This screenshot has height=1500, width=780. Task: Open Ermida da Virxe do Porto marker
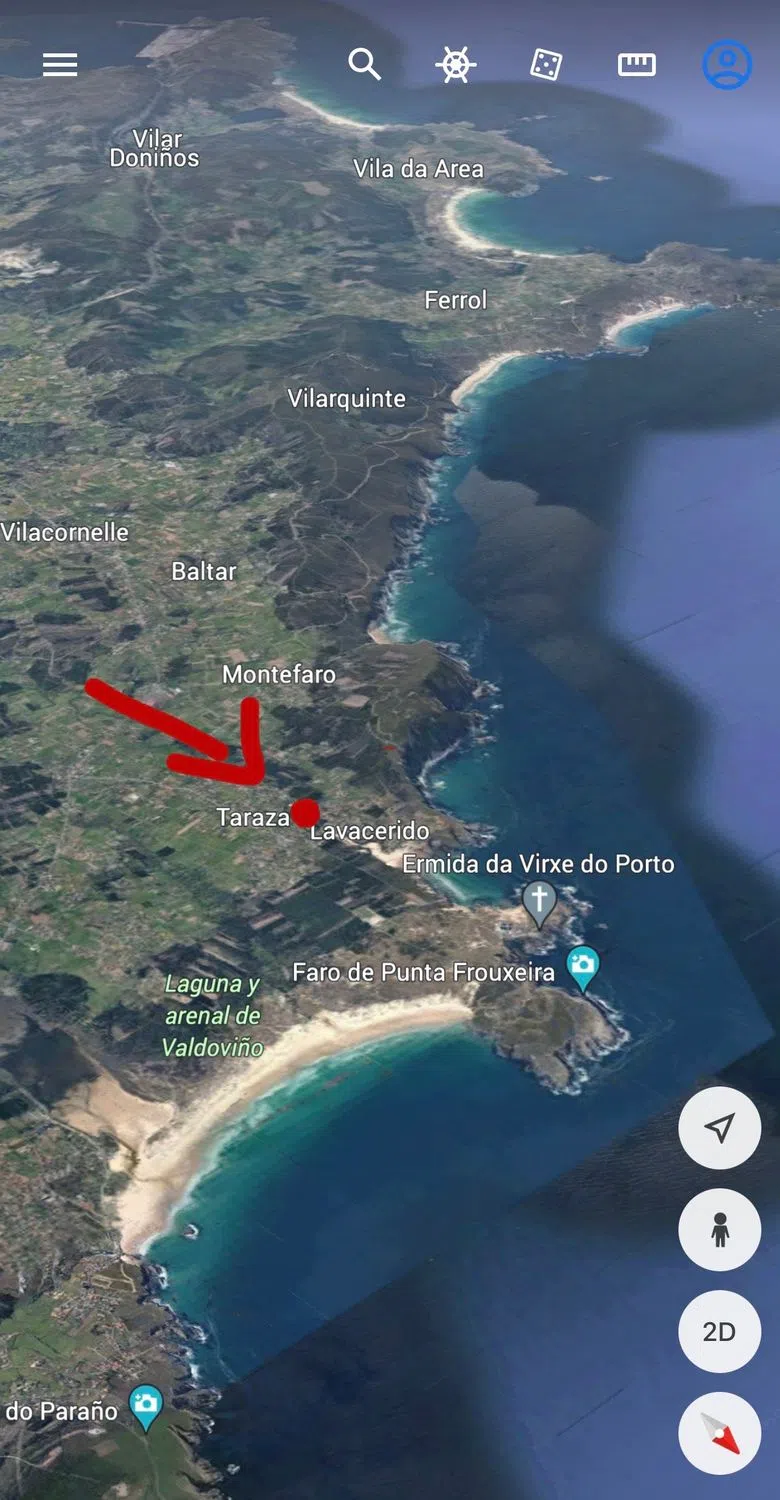click(540, 902)
